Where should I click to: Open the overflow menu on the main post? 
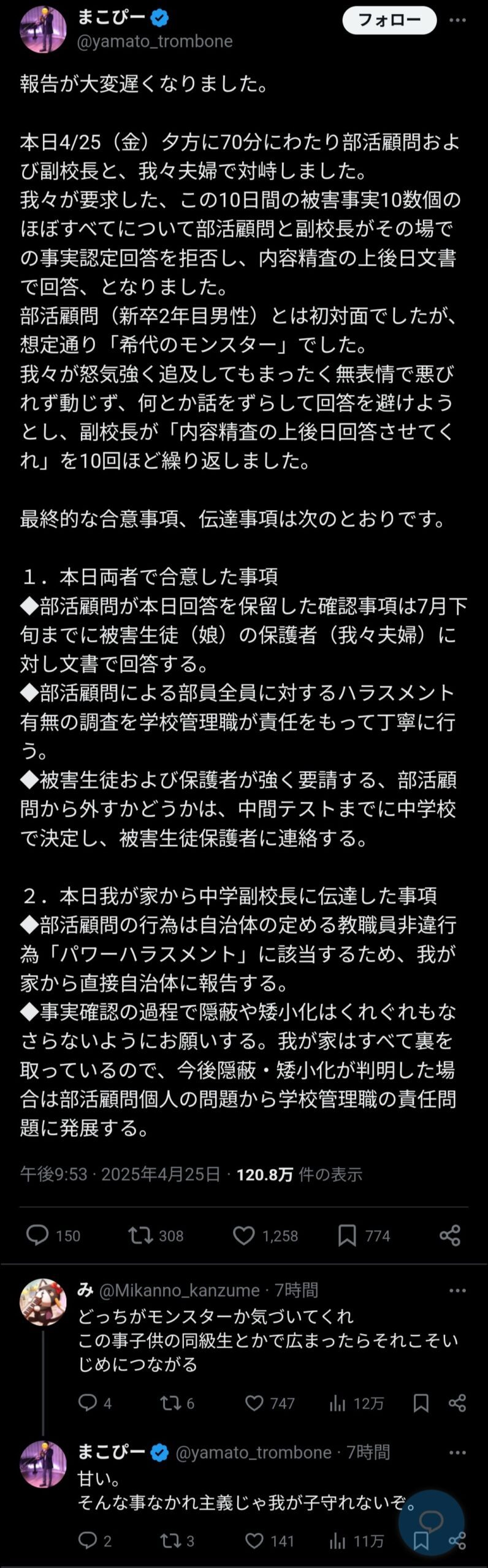457,20
